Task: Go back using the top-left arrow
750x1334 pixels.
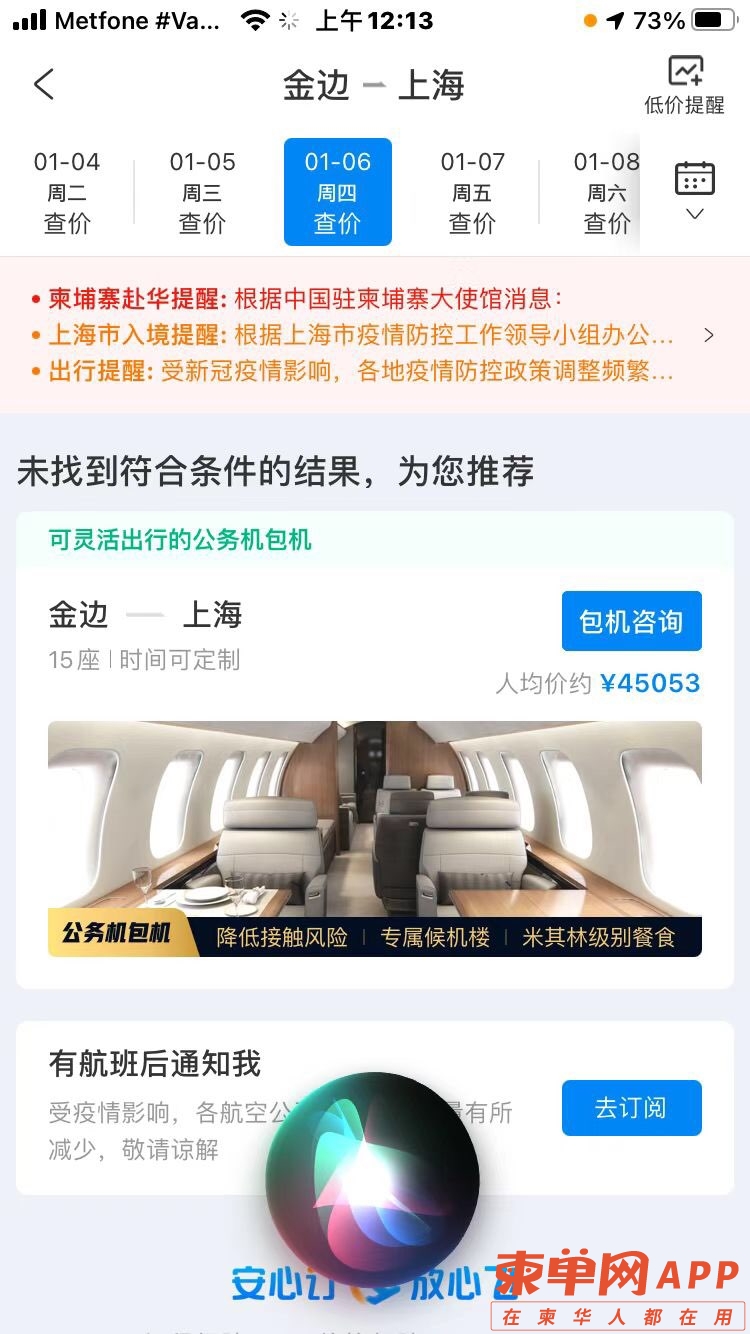Action: (44, 85)
